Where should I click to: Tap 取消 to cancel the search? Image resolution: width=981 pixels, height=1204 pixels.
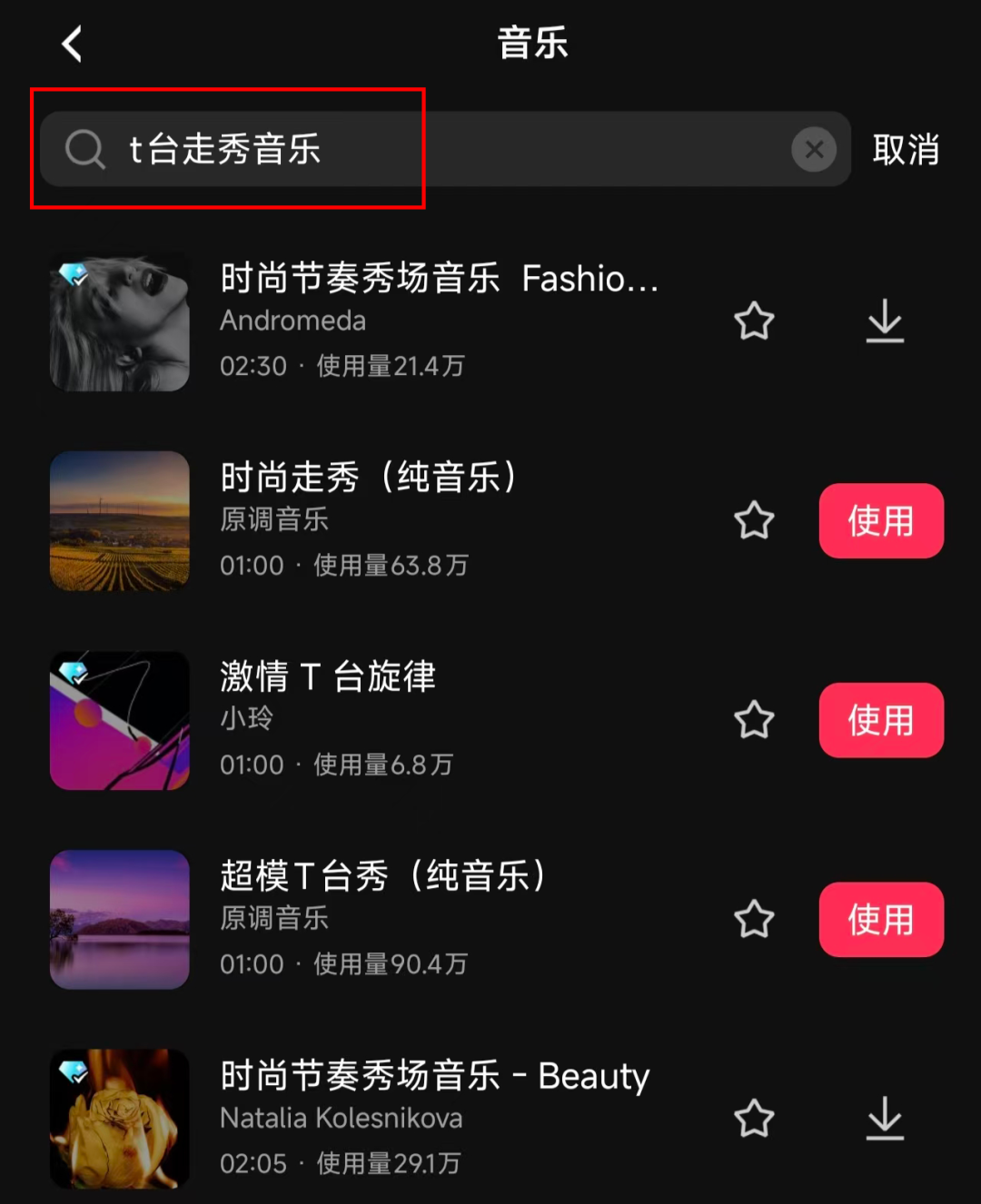click(x=906, y=150)
